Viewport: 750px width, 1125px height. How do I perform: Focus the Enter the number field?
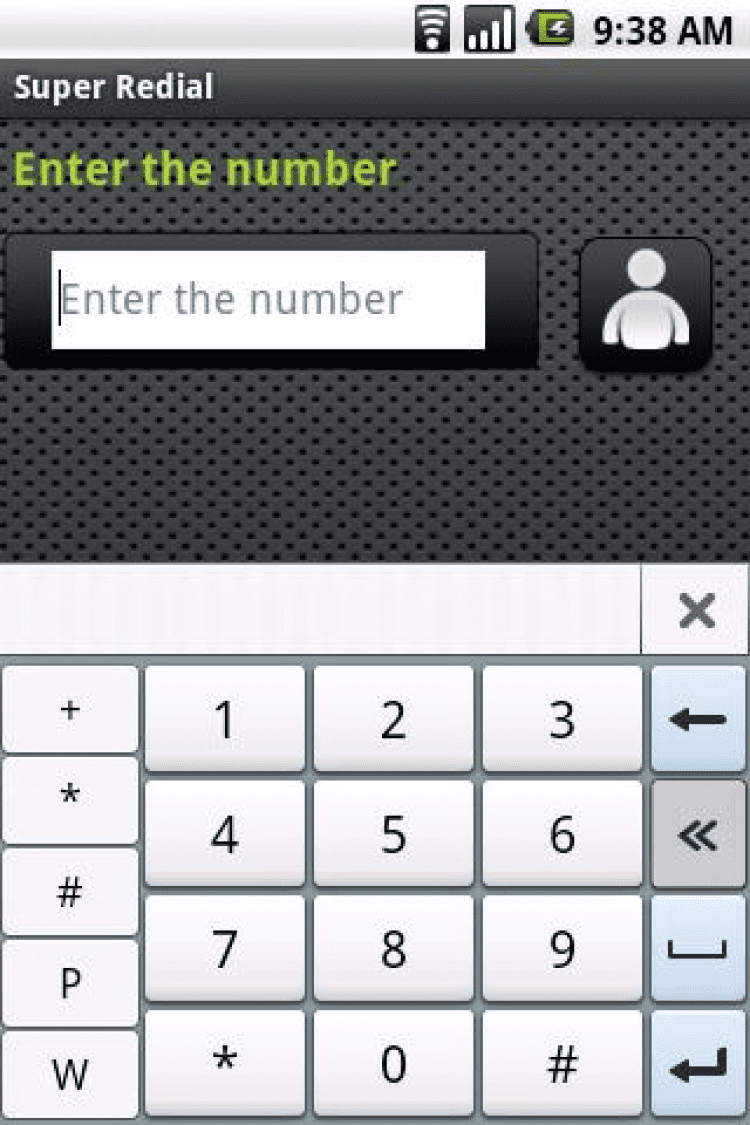tap(268, 300)
